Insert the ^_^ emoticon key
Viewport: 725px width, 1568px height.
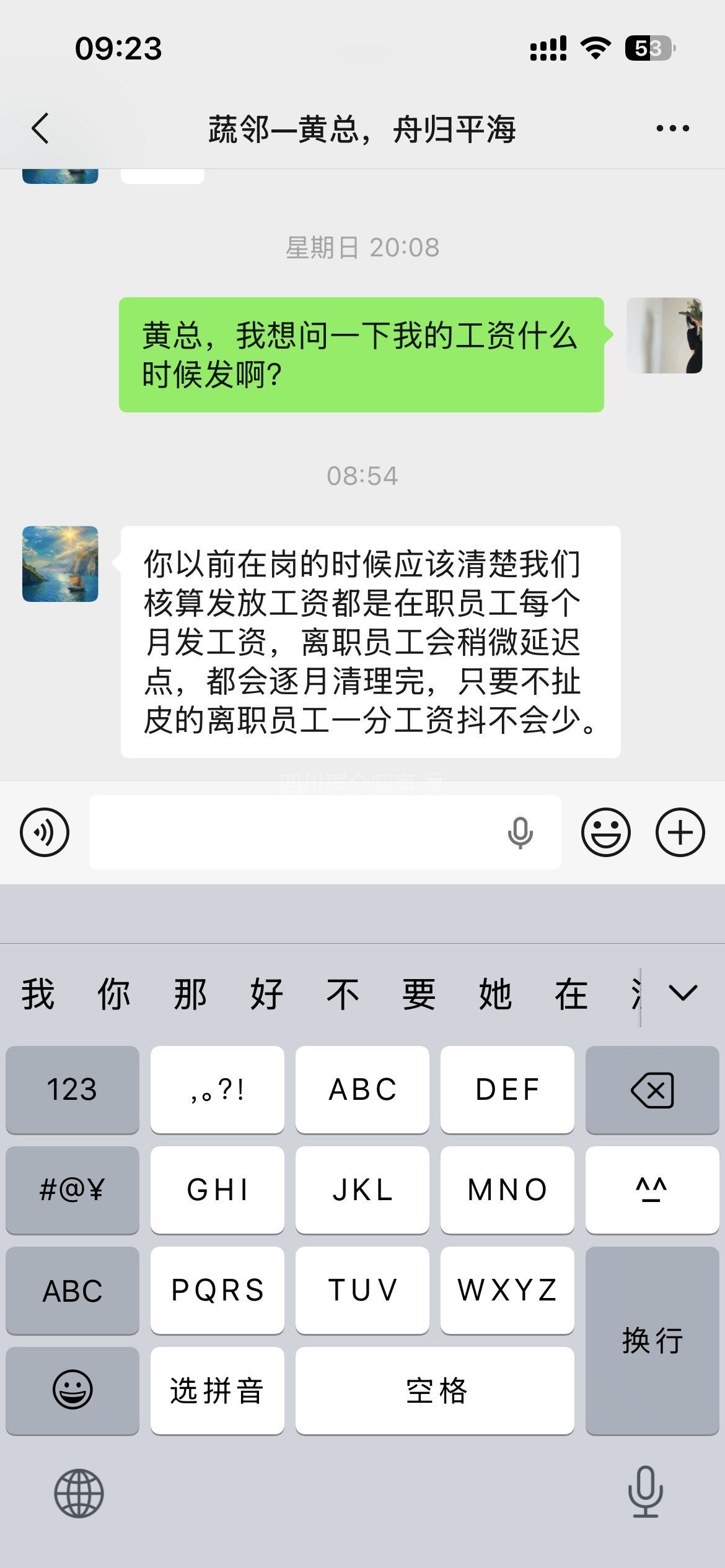652,1190
